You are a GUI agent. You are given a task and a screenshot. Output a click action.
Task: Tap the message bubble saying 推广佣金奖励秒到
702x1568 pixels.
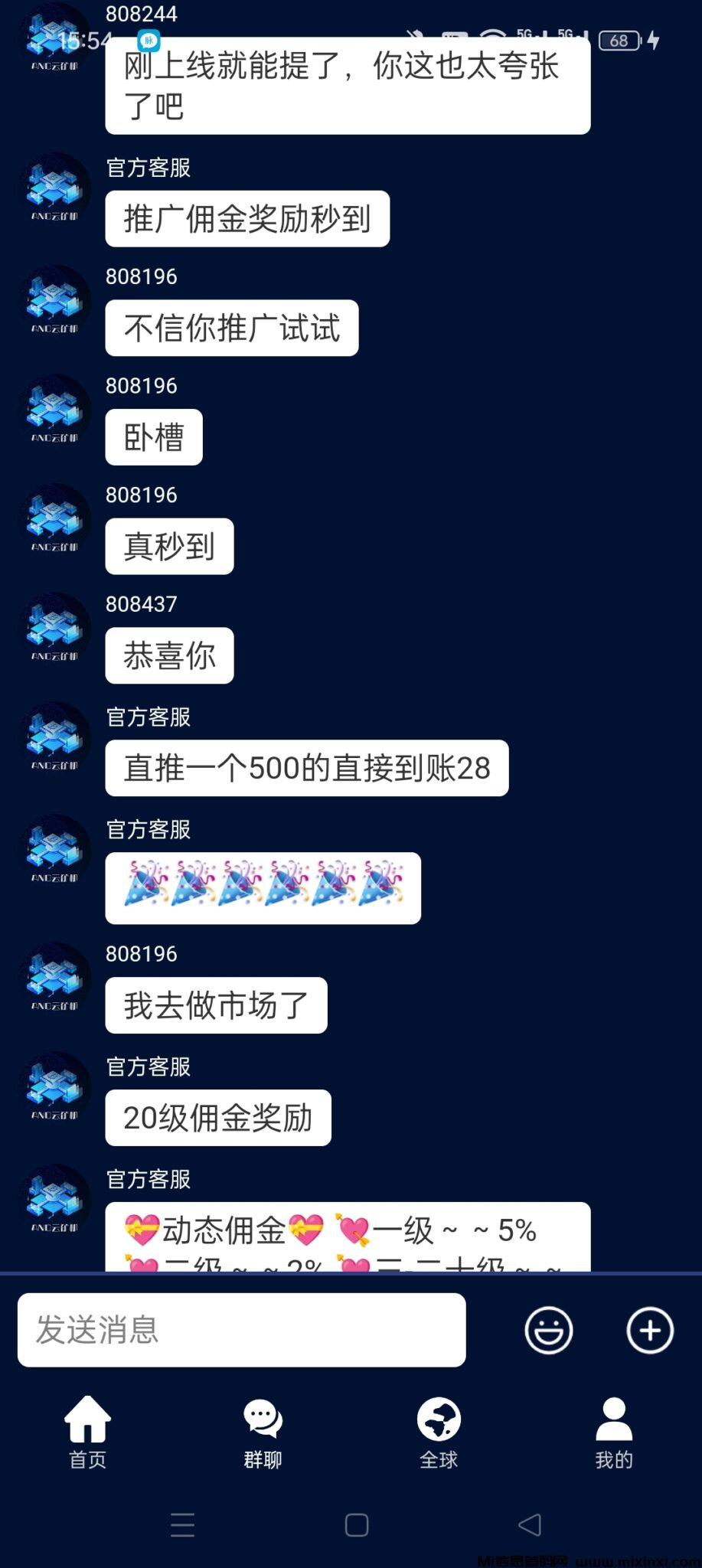coord(247,218)
